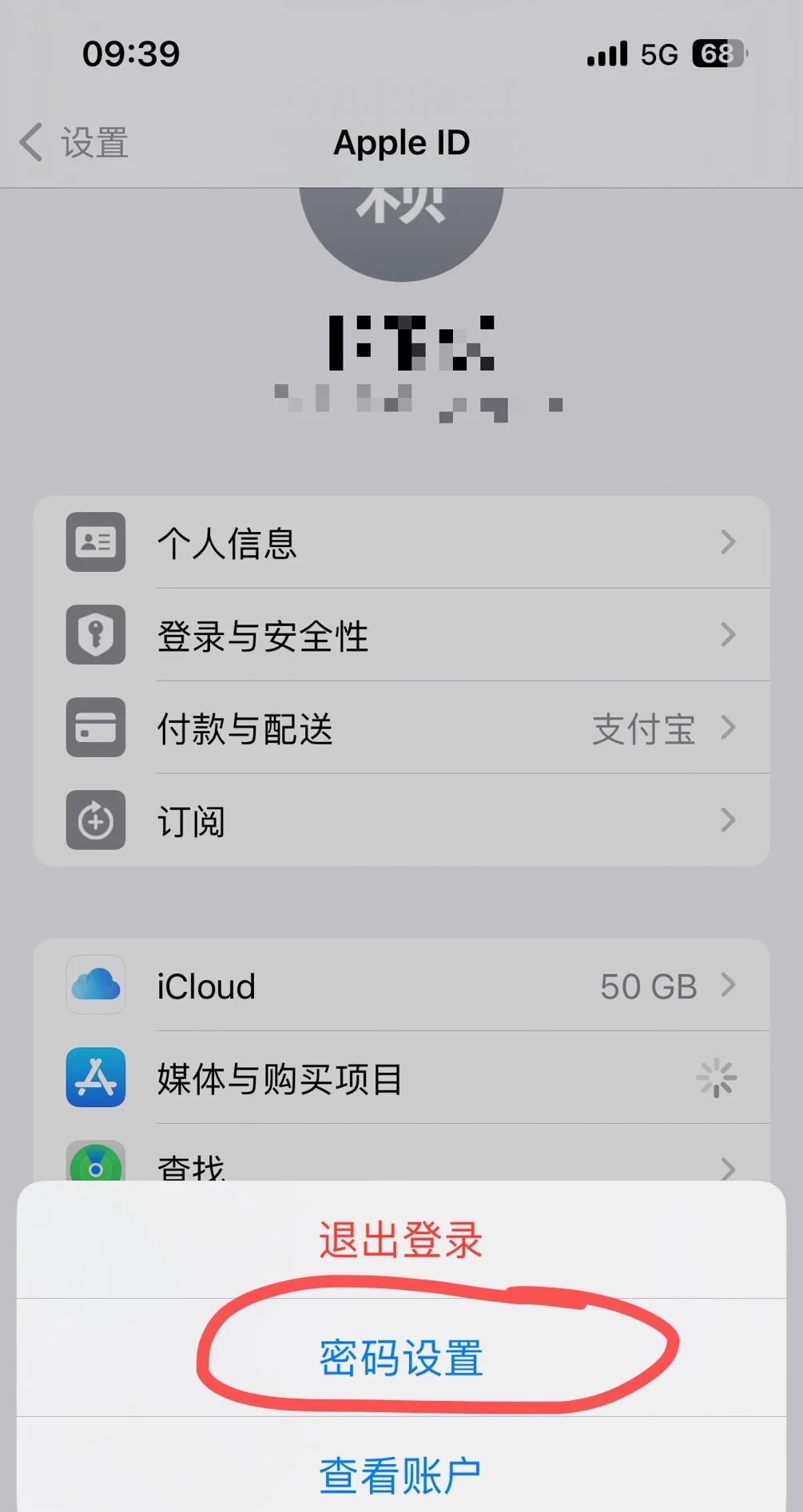Tap the 09:39 clock display
The image size is (803, 1512).
(132, 54)
